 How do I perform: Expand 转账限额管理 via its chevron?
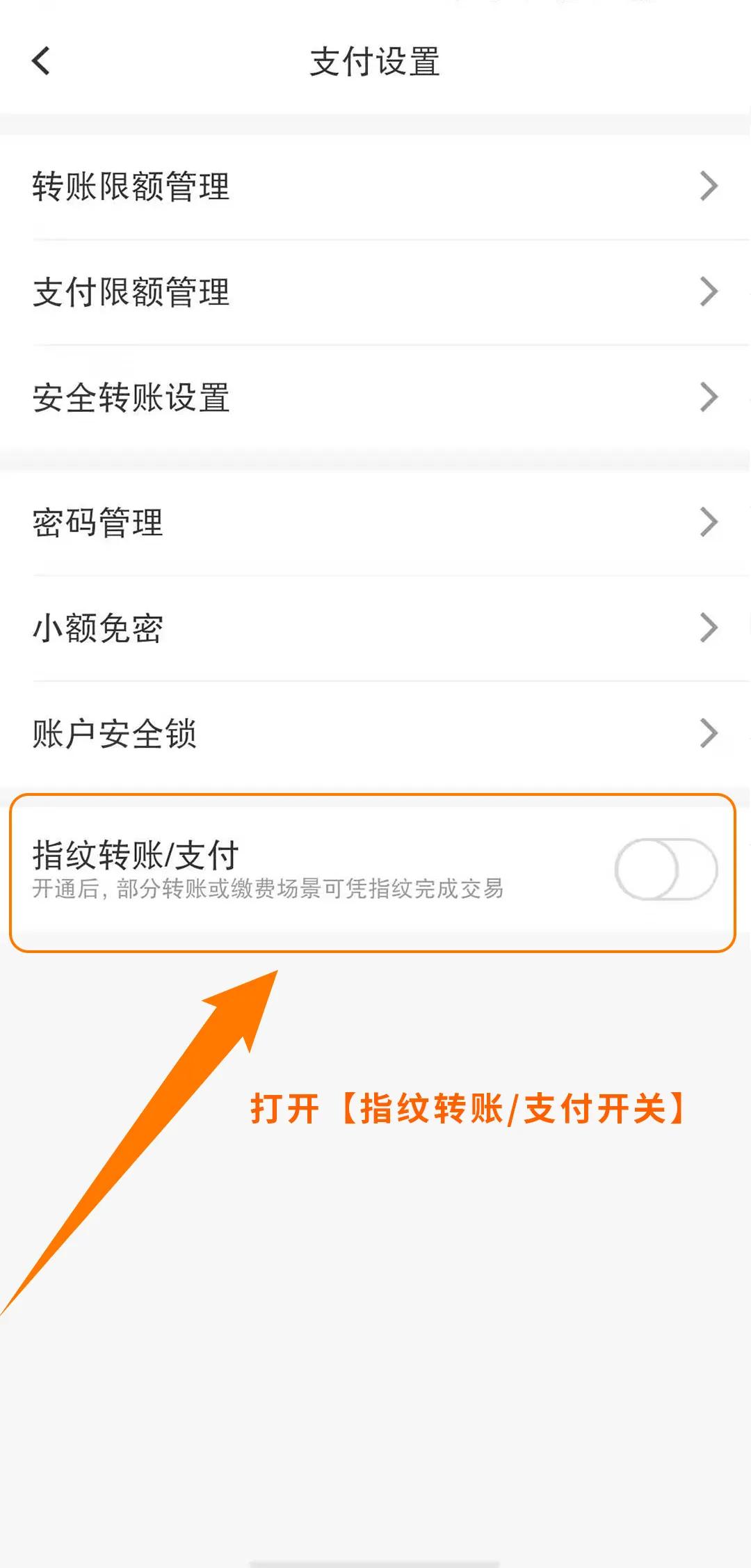pyautogui.click(x=708, y=185)
